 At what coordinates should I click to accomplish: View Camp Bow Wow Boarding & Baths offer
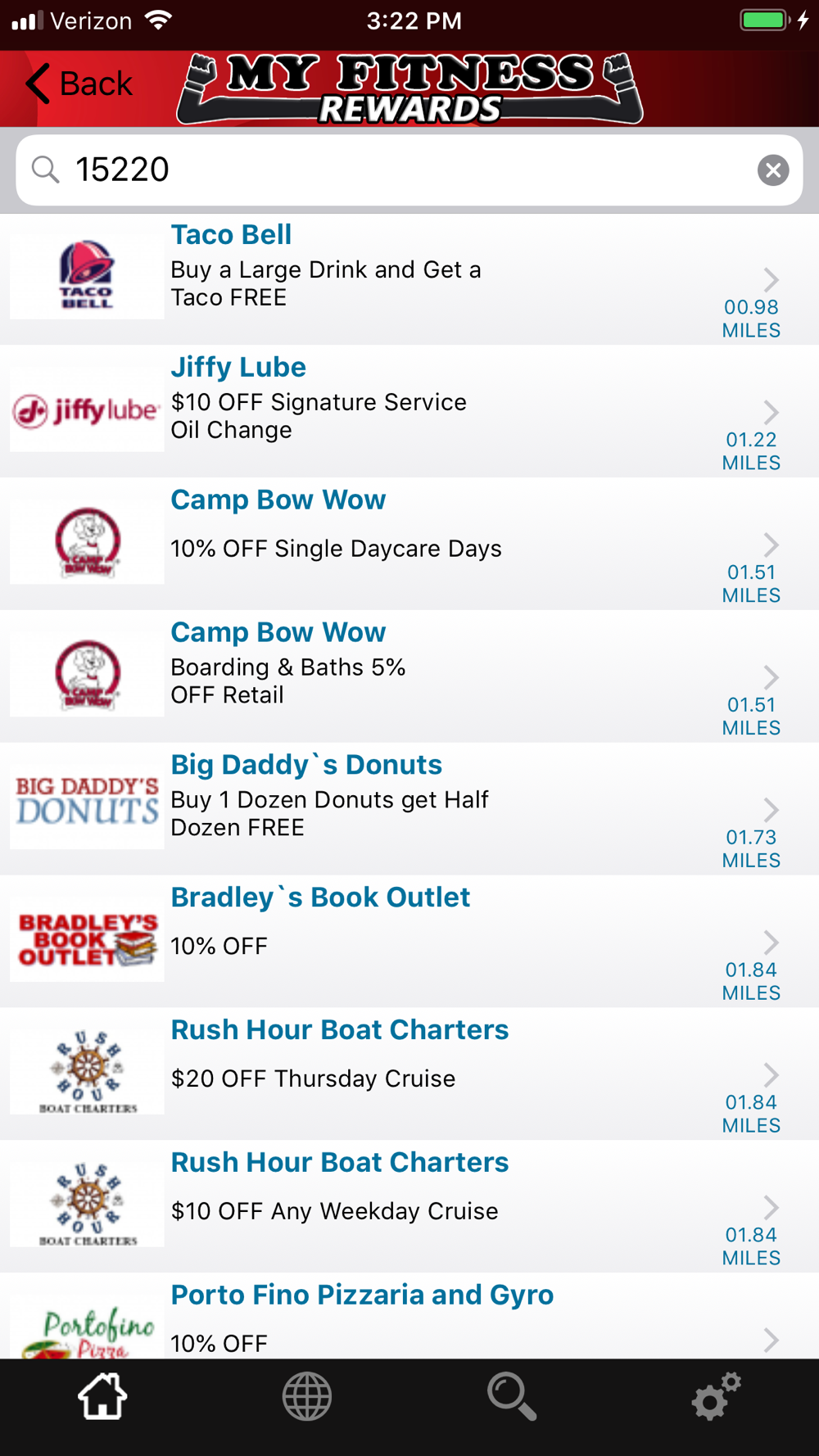click(409, 677)
